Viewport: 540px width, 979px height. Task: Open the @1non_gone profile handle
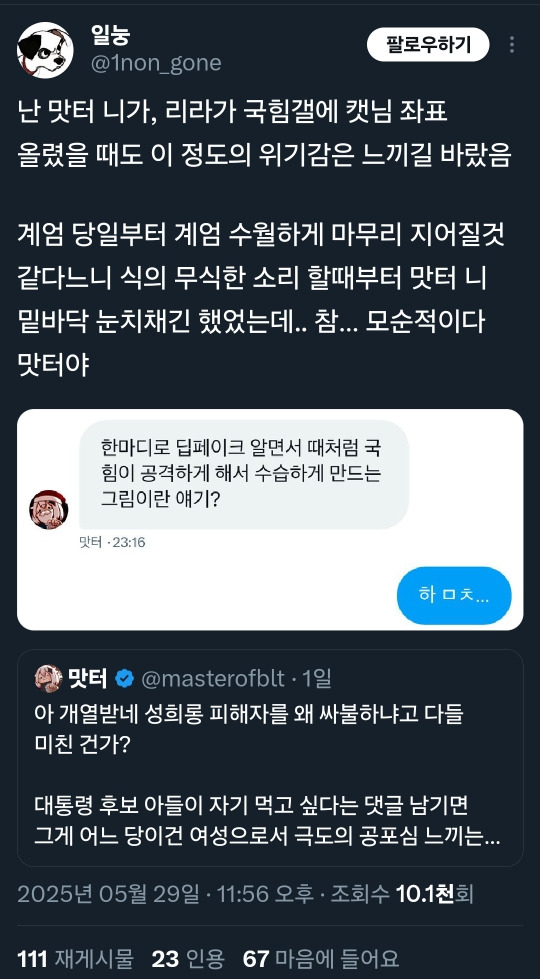(x=155, y=64)
